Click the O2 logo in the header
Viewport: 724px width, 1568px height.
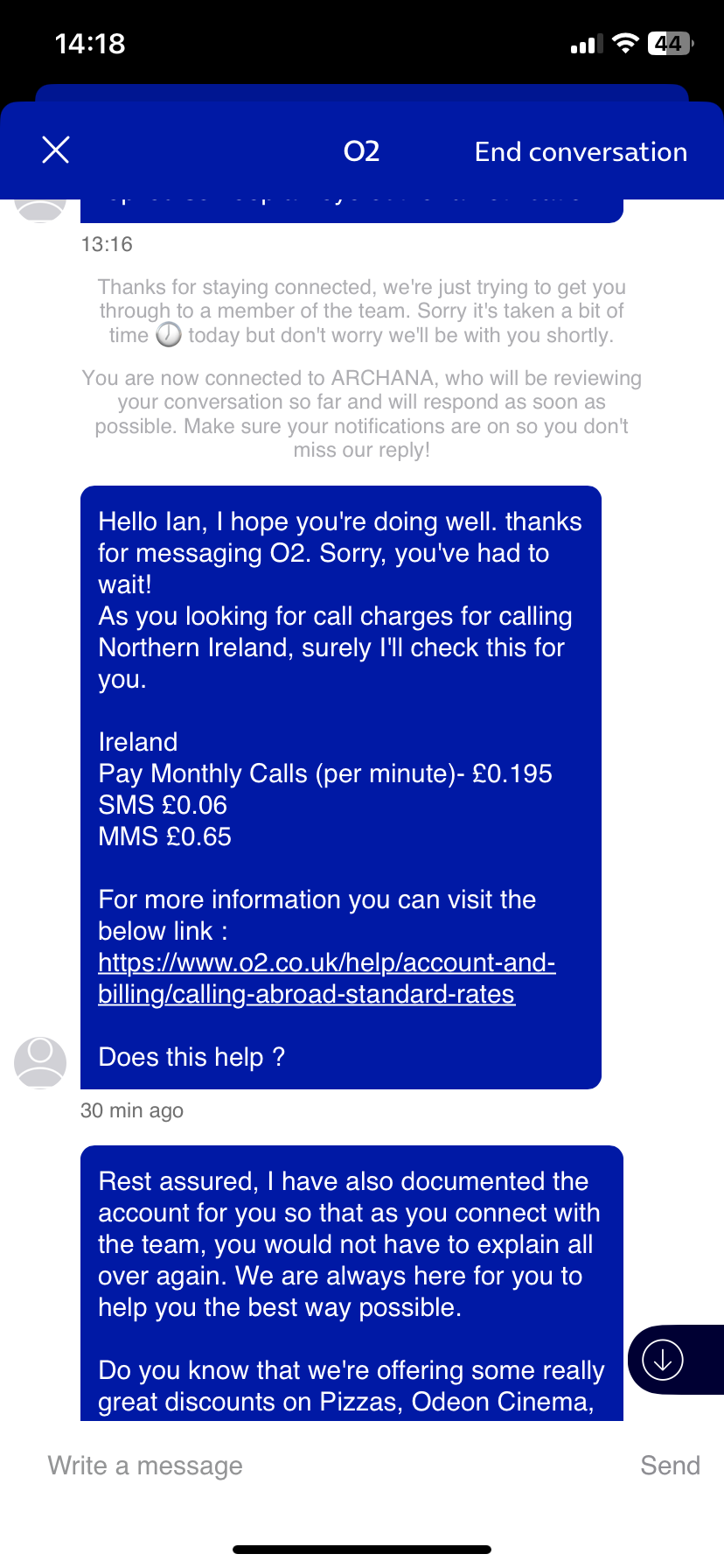coord(361,151)
